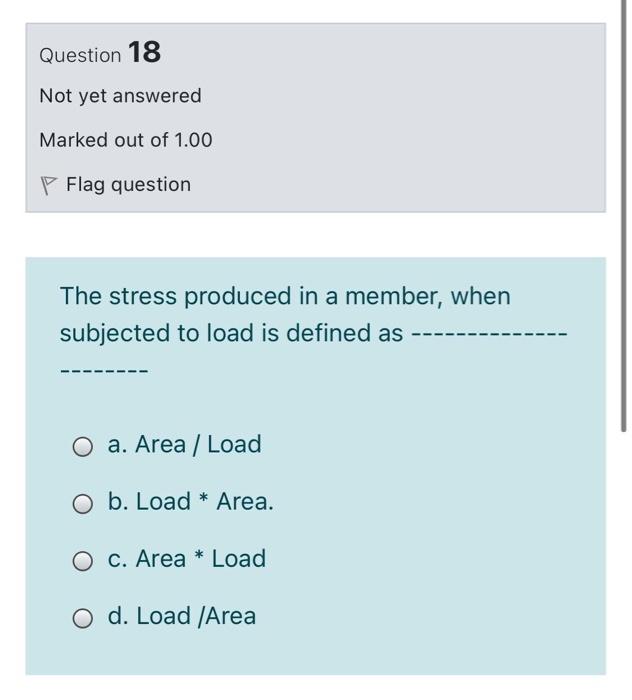Pick option c. Area * Load
This screenshot has height=700, width=632.
point(84,560)
